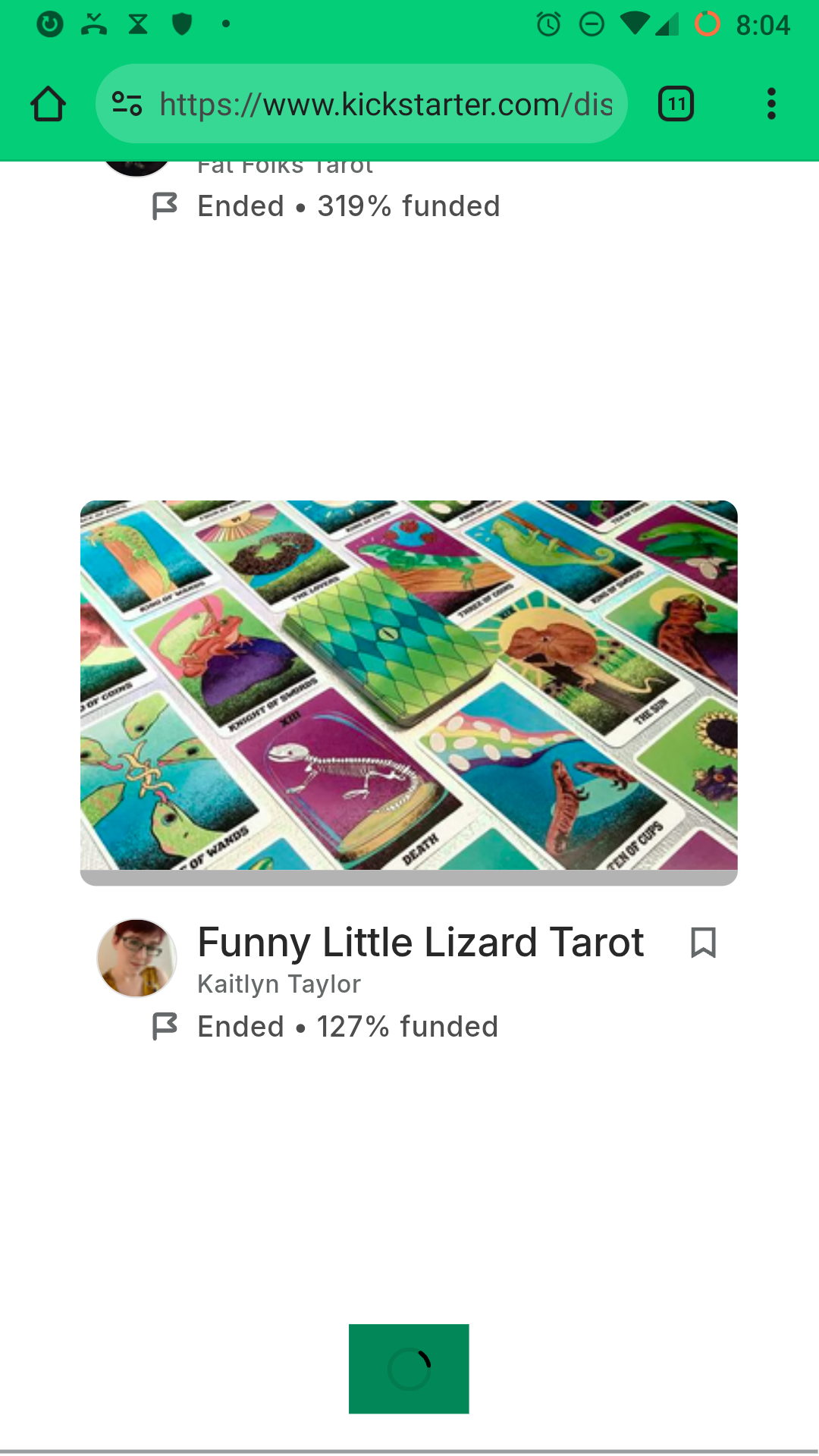The image size is (819, 1456).
Task: View the site info icon in address bar
Action: coord(127,104)
